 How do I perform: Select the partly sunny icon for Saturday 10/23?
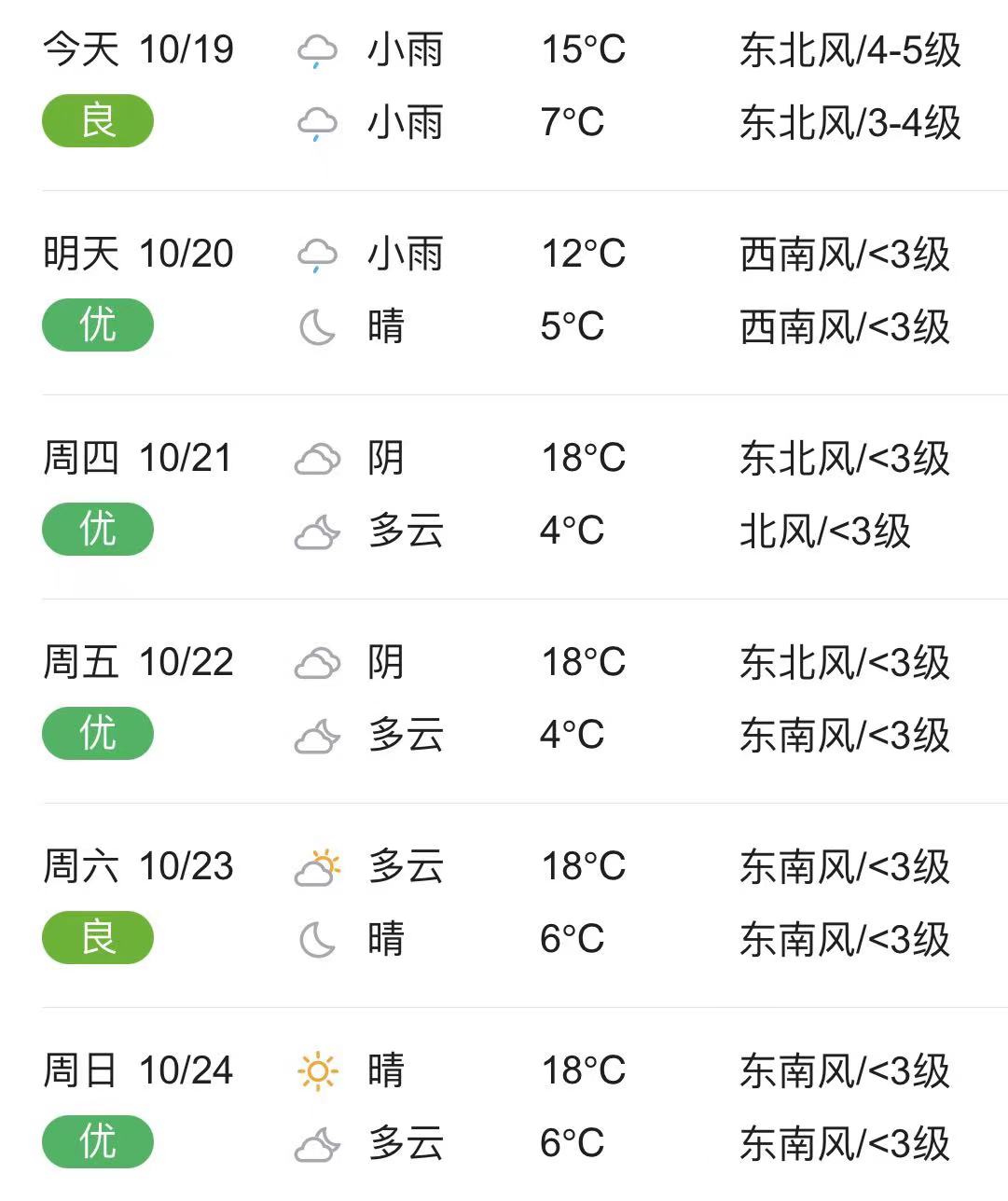click(x=317, y=865)
